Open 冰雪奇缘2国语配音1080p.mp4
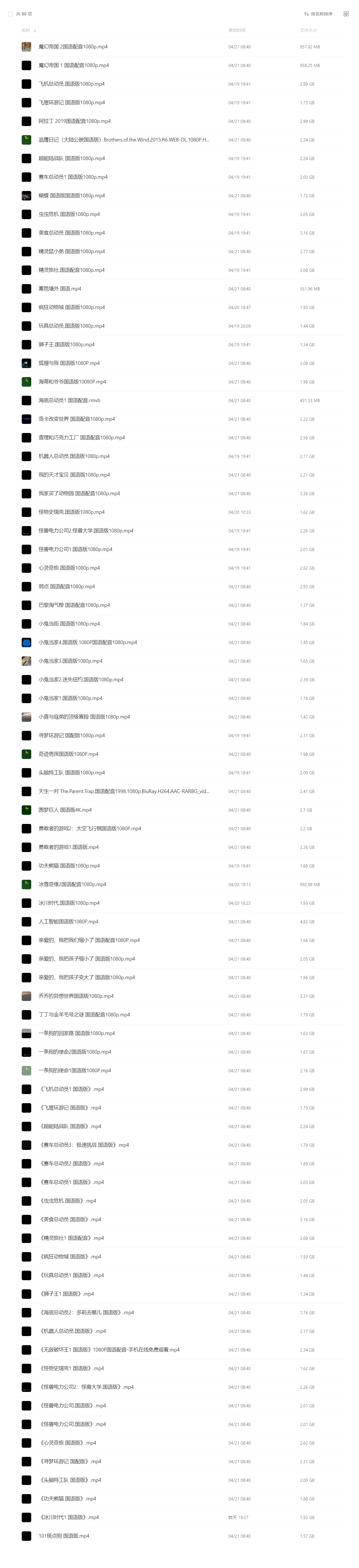The height and width of the screenshot is (1568, 359). [72, 884]
